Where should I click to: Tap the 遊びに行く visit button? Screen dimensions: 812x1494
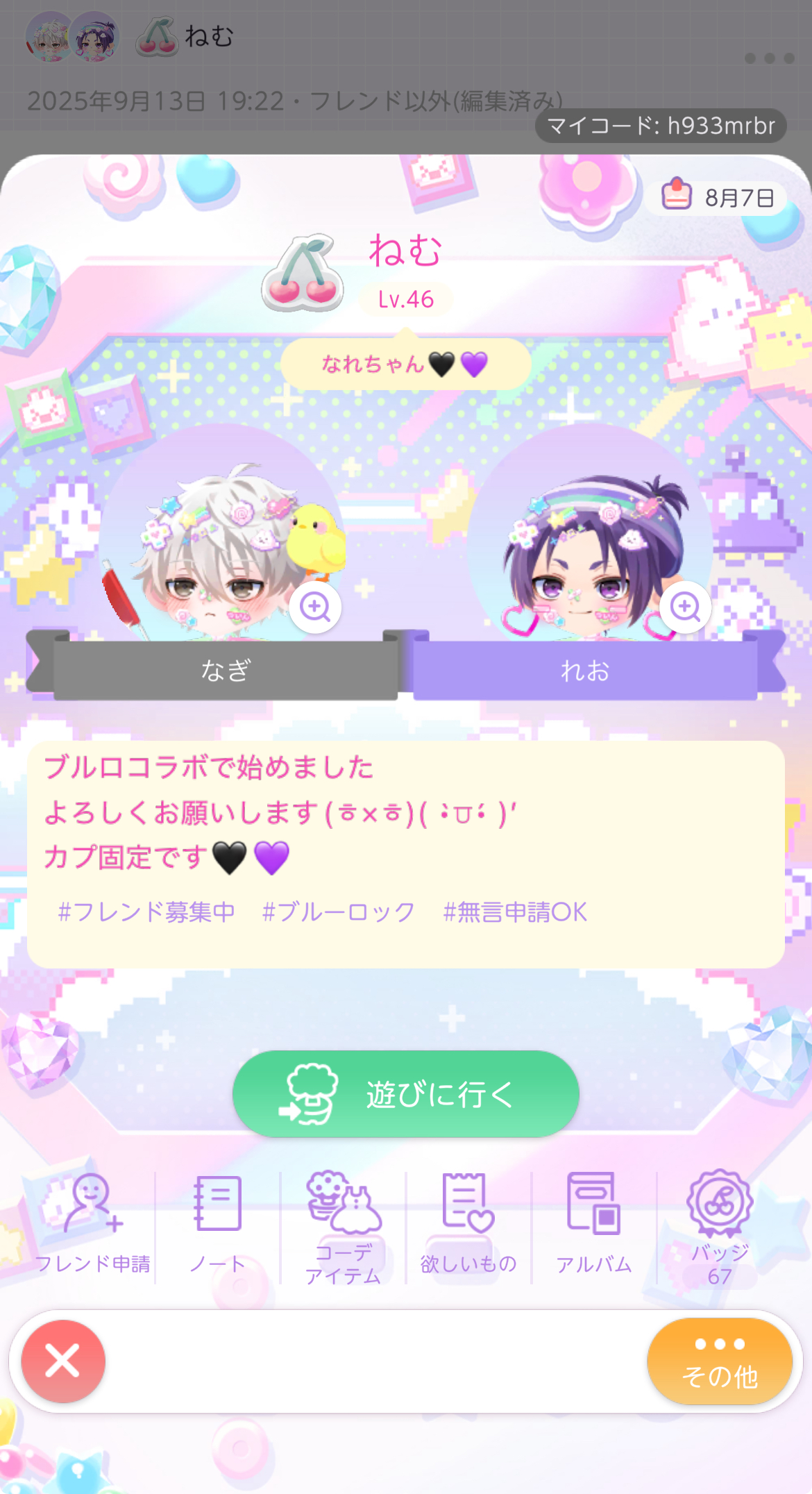[x=406, y=1094]
